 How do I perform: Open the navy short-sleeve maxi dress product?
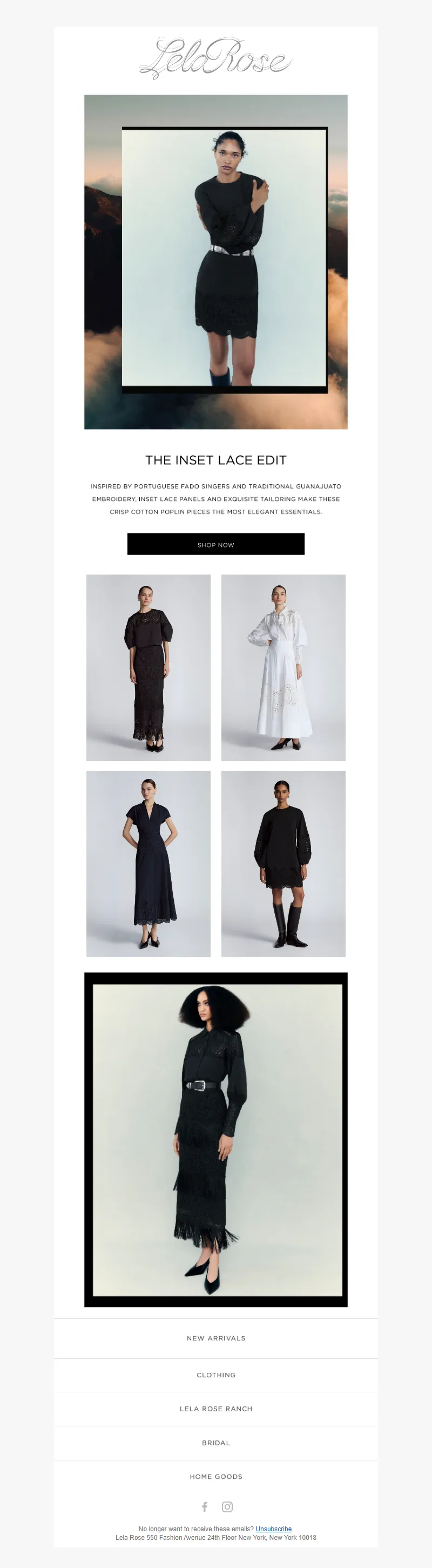(x=148, y=863)
